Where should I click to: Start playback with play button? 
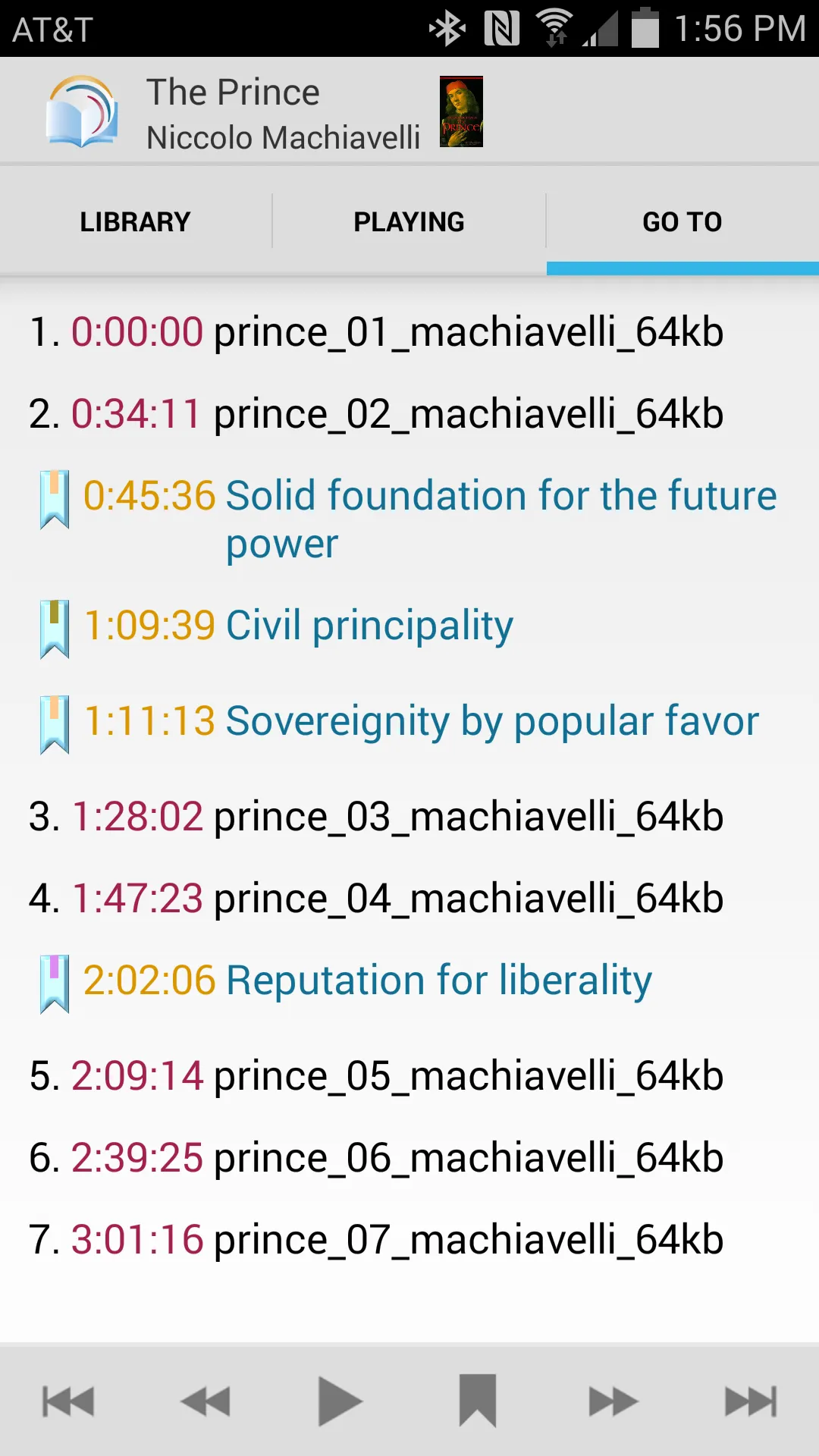pyautogui.click(x=340, y=1401)
